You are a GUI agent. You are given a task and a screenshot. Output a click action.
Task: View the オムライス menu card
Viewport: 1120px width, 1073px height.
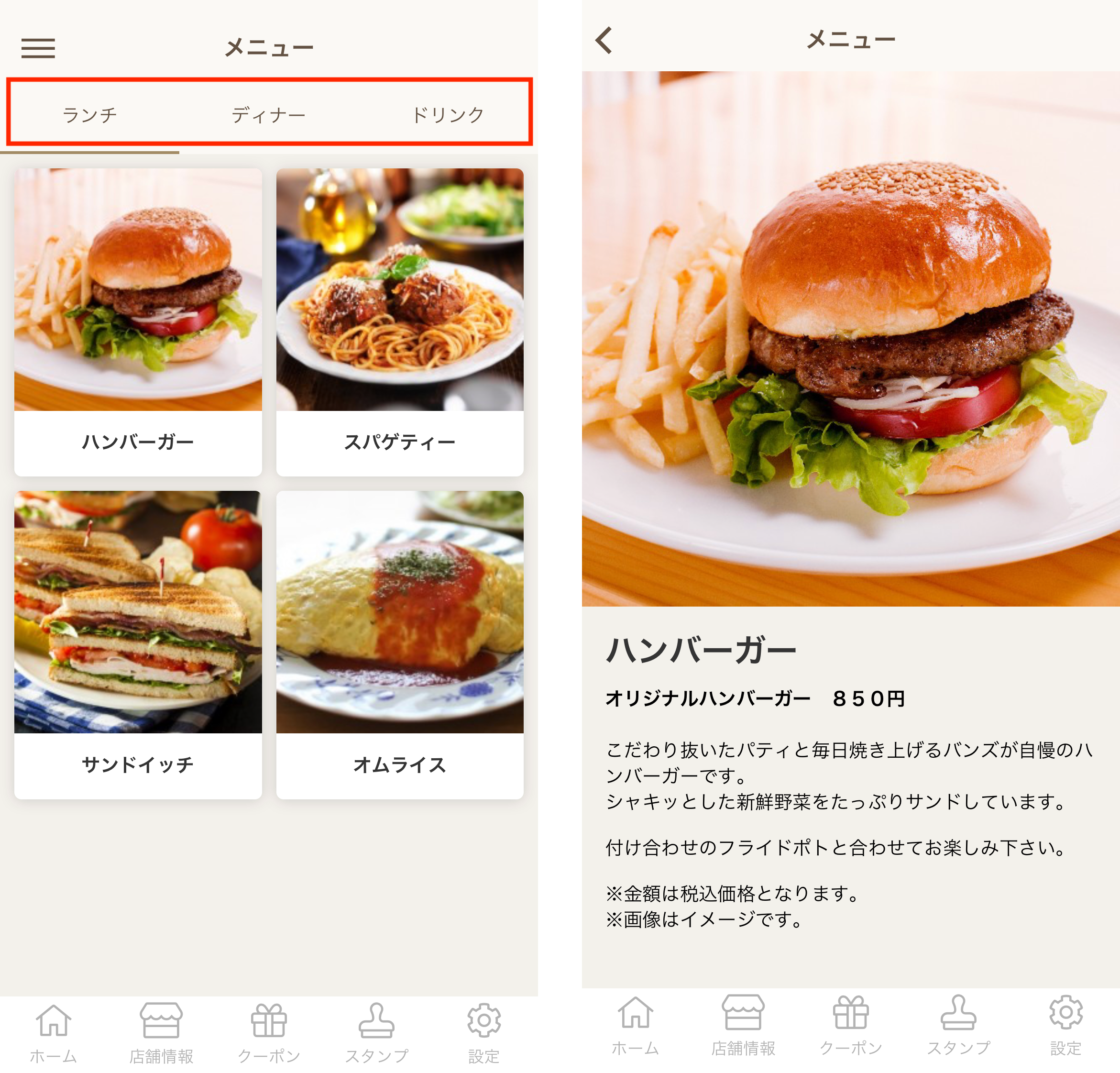click(399, 644)
